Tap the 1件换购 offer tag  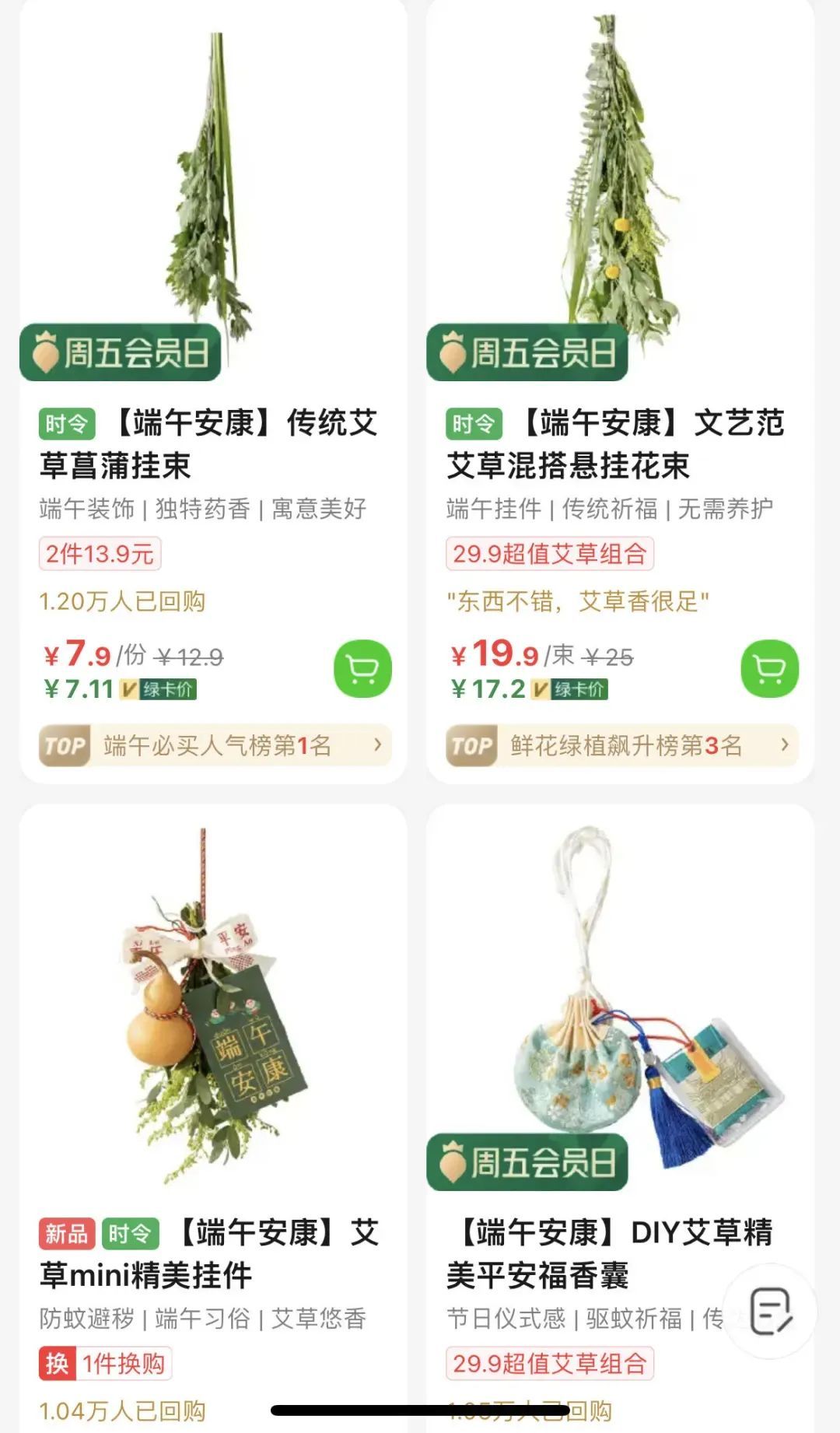tap(106, 1363)
